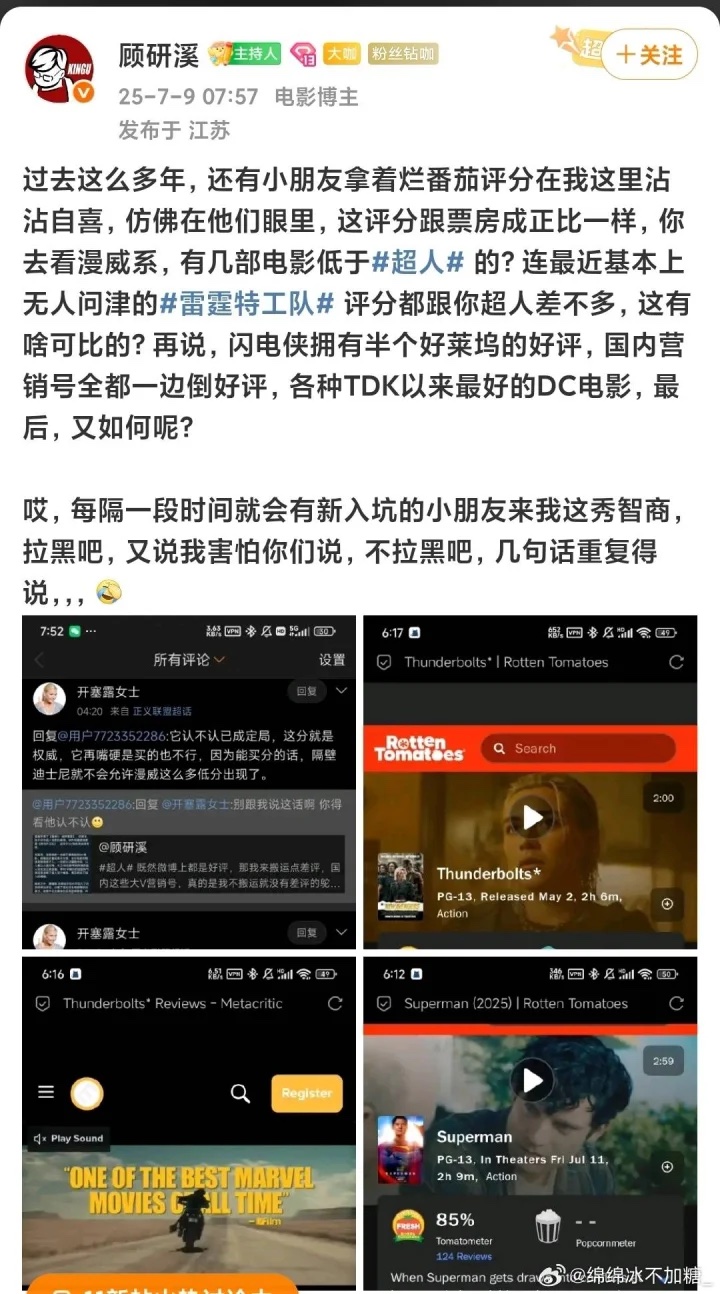Follow 顾研溪 with the 关注 button
The height and width of the screenshot is (1294, 720).
click(x=649, y=55)
